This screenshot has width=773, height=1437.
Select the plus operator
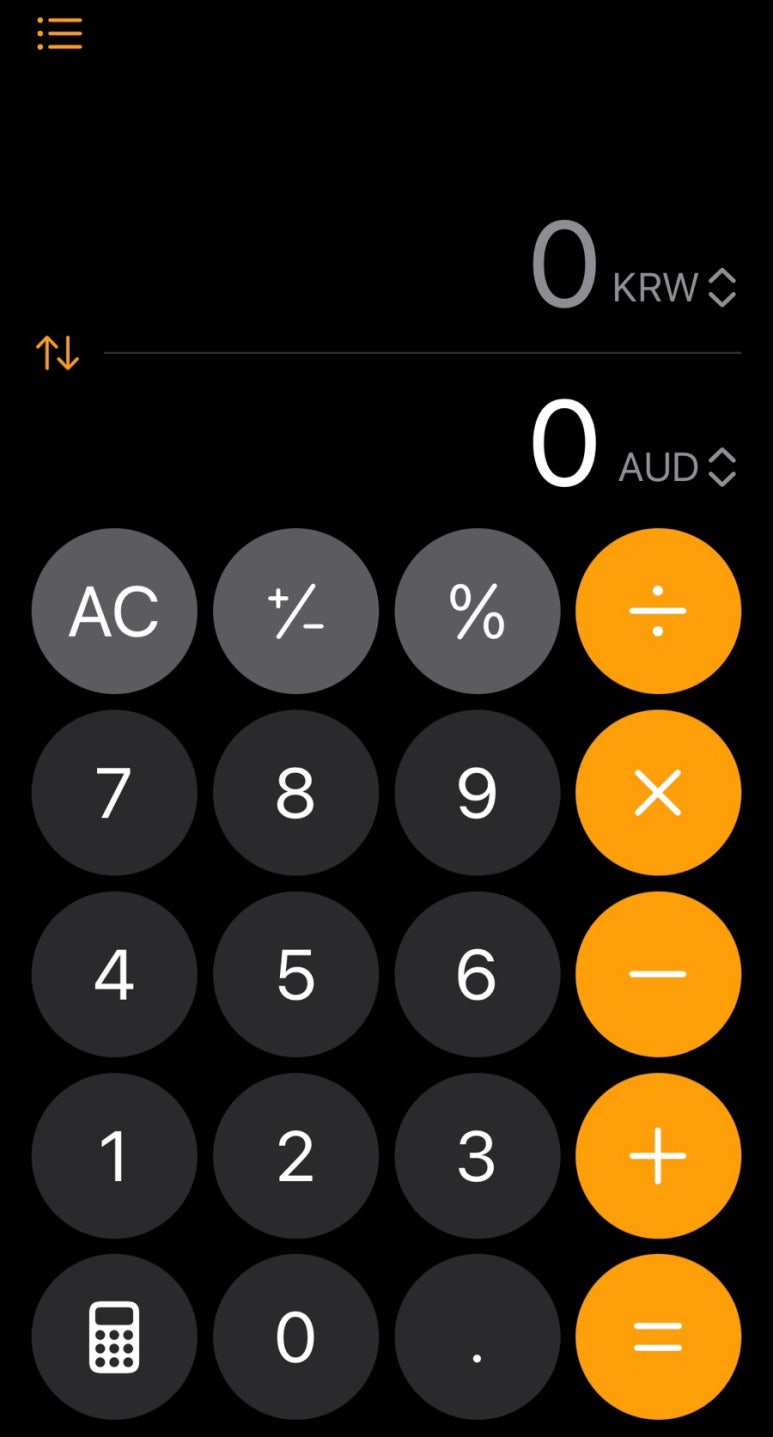pos(658,1156)
